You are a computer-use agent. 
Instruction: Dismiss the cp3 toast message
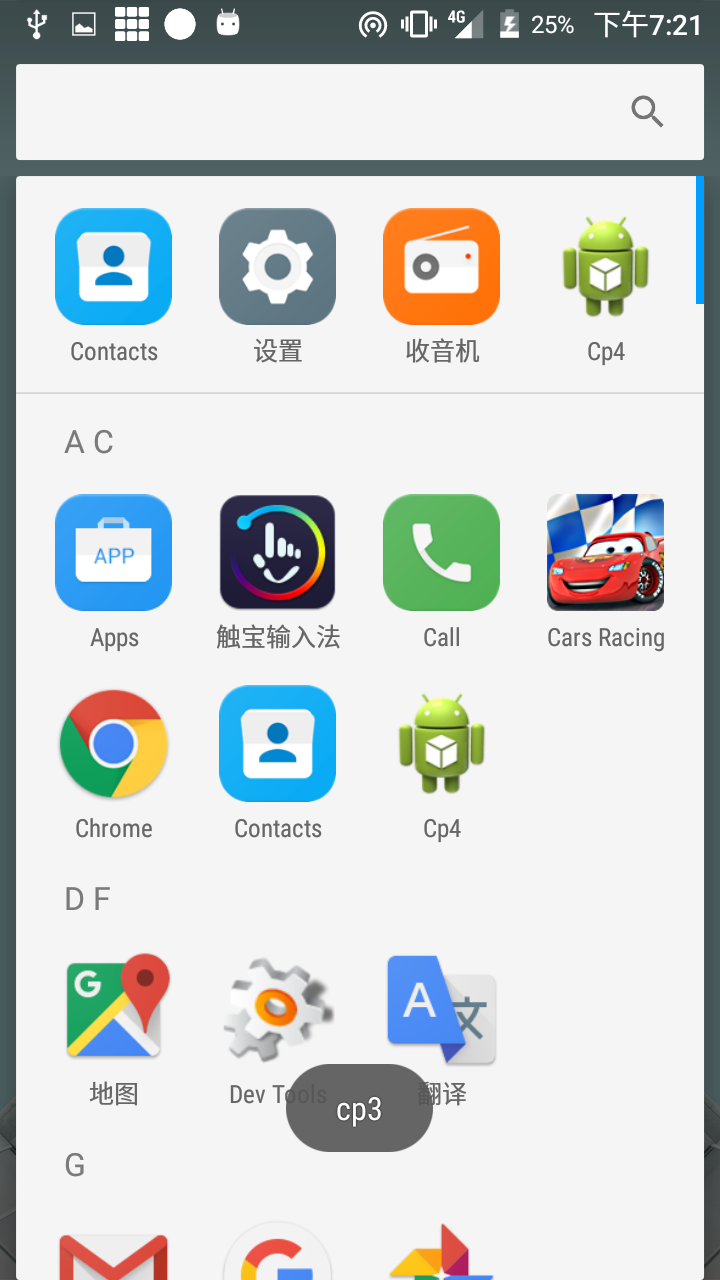[x=359, y=1108]
